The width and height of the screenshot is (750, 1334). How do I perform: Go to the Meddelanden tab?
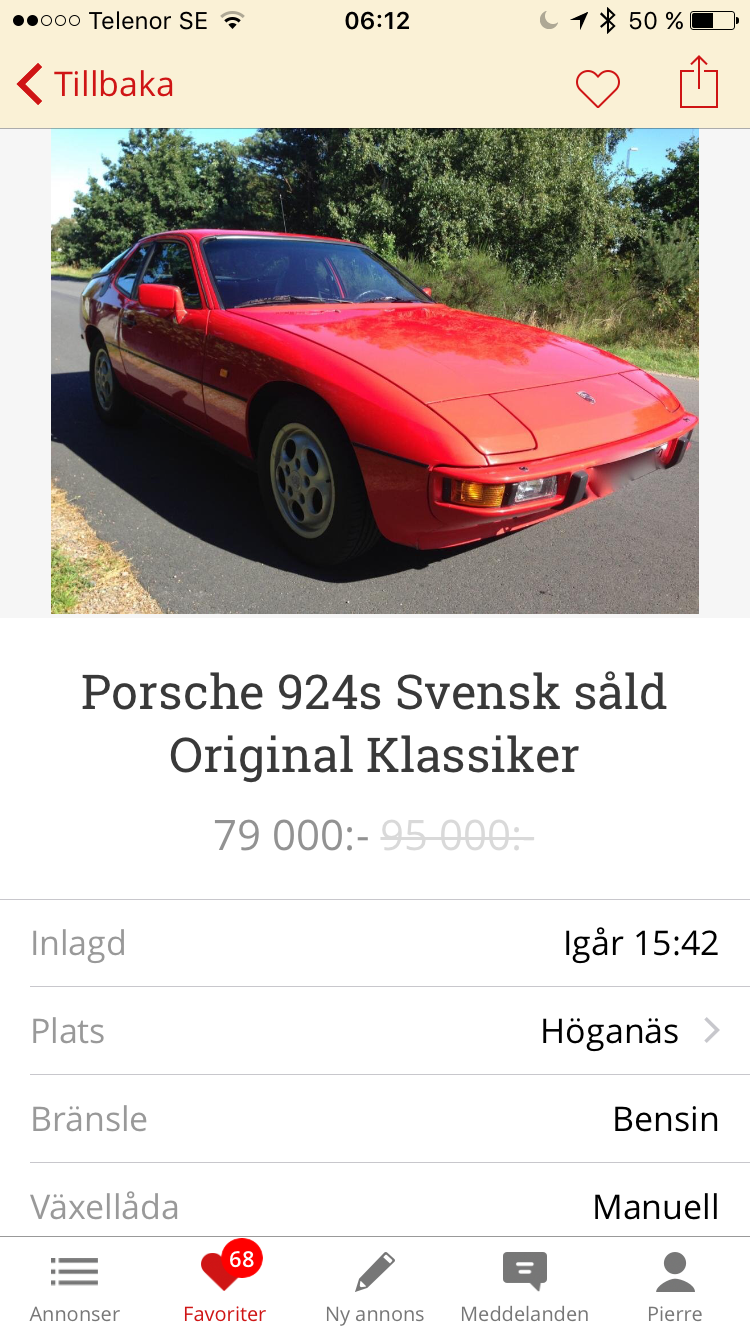click(525, 1288)
